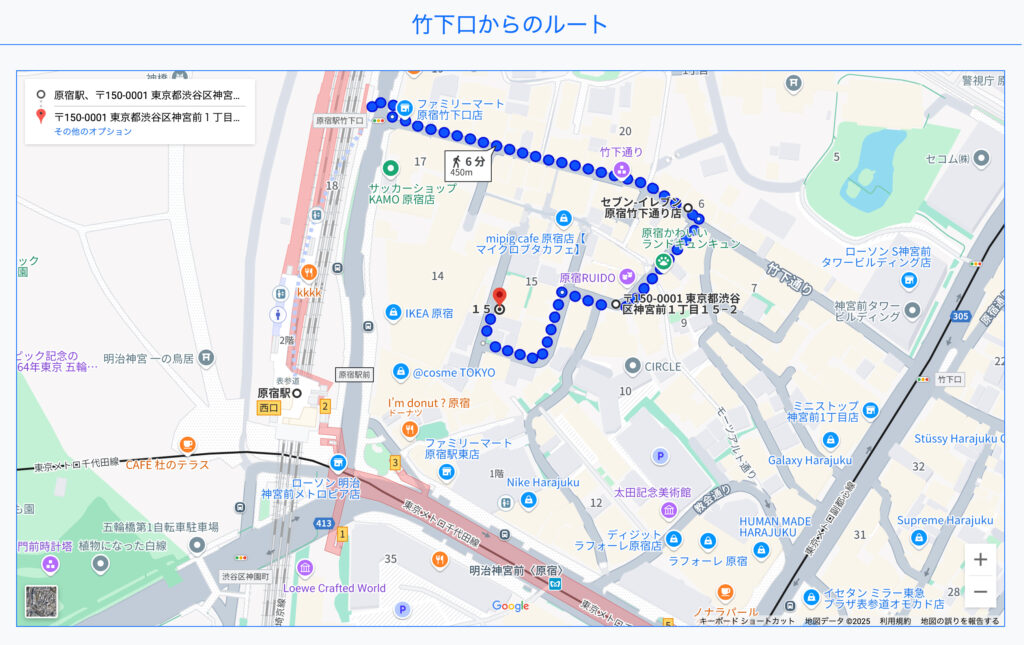The image size is (1024, 645).
Task: Open 利用規約 terms link
Action: [x=895, y=621]
